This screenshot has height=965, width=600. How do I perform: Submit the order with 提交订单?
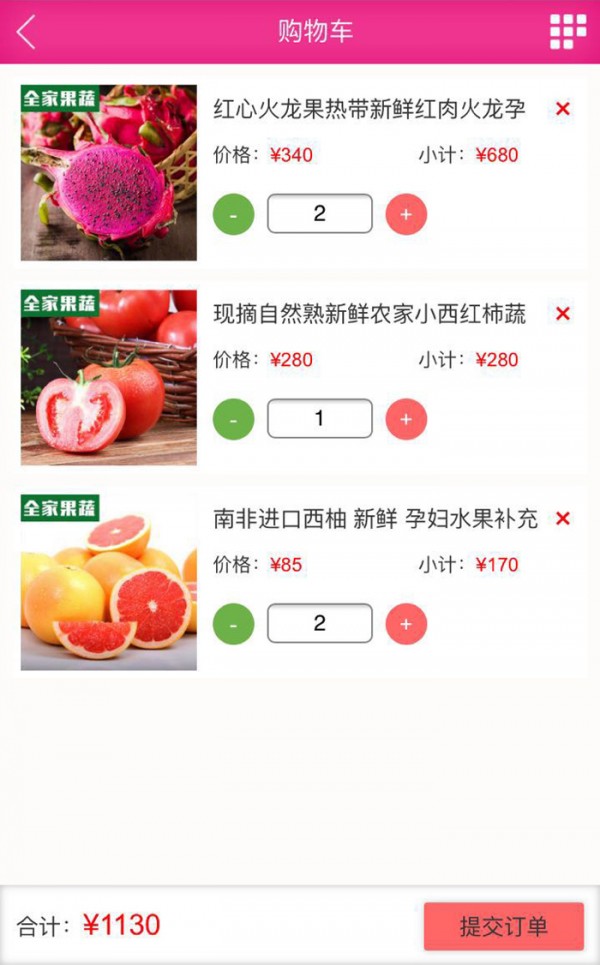pos(503,926)
